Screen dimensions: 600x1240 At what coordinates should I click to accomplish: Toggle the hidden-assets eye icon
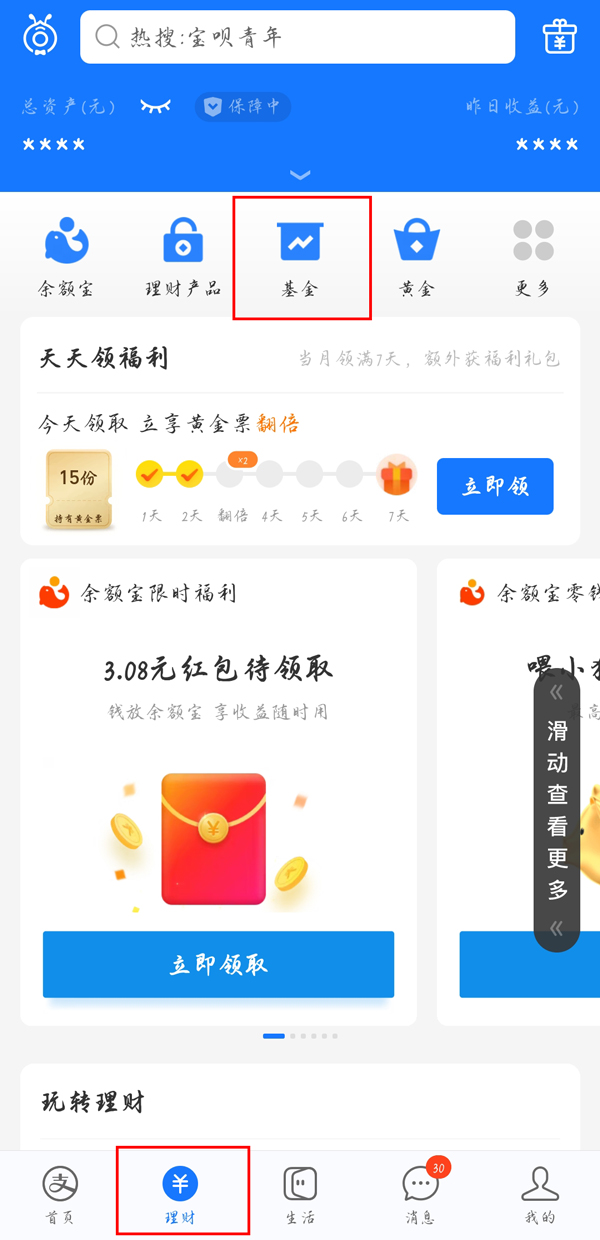coord(156,106)
